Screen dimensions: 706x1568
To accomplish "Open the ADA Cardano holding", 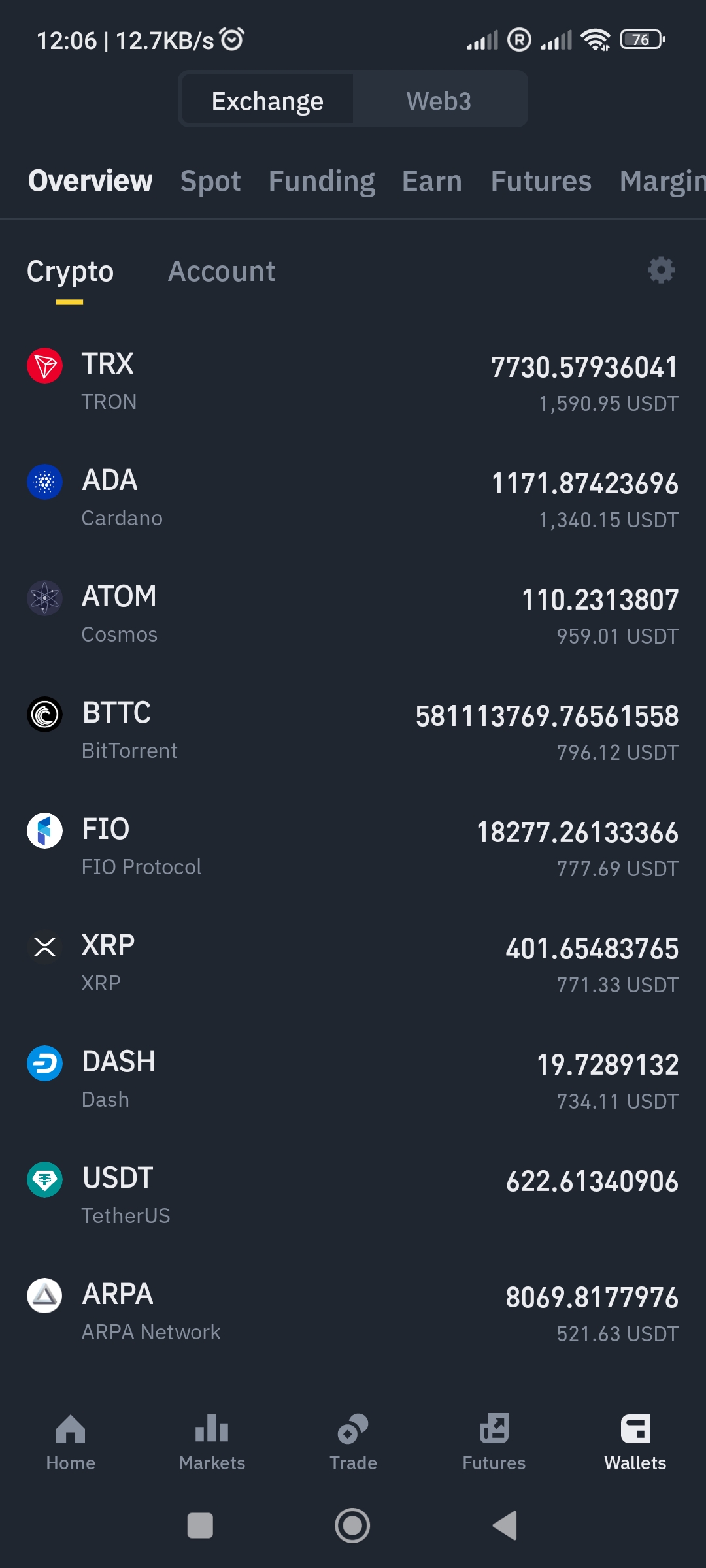I will point(353,498).
